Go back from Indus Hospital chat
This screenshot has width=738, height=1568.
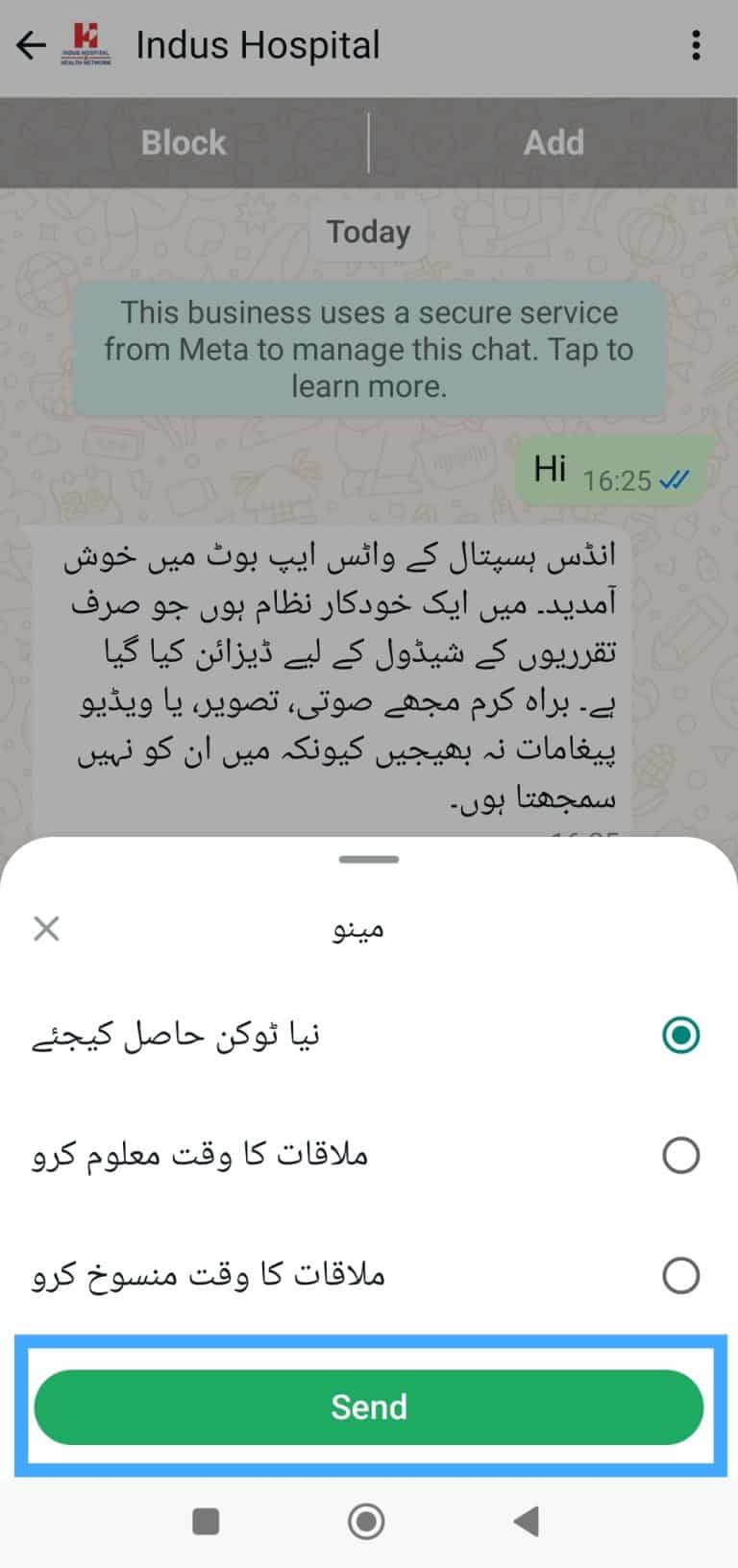click(x=32, y=45)
